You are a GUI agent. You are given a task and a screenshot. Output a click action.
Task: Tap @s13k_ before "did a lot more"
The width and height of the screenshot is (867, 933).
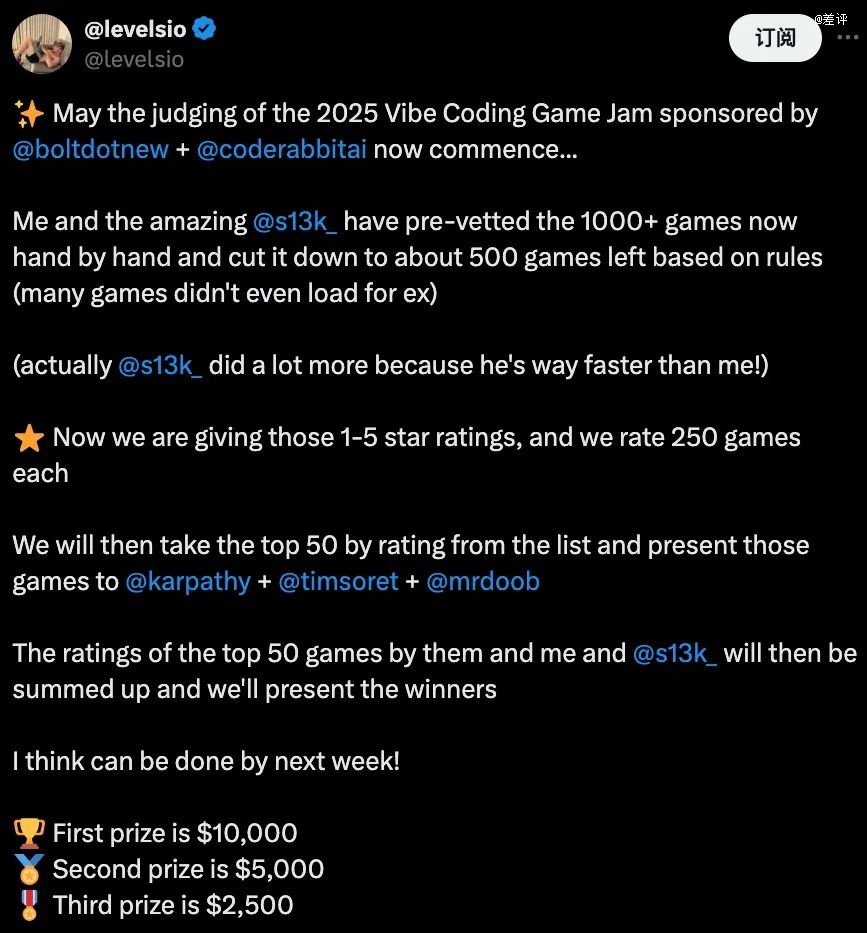(160, 365)
